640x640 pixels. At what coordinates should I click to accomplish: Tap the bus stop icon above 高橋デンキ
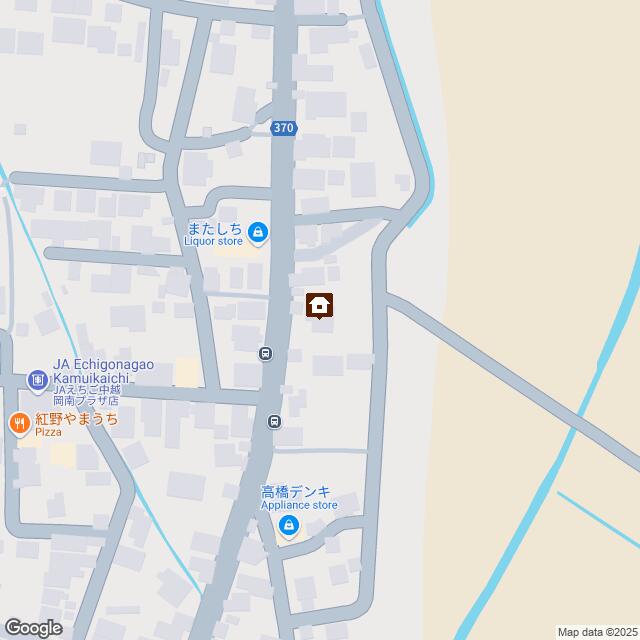273,422
